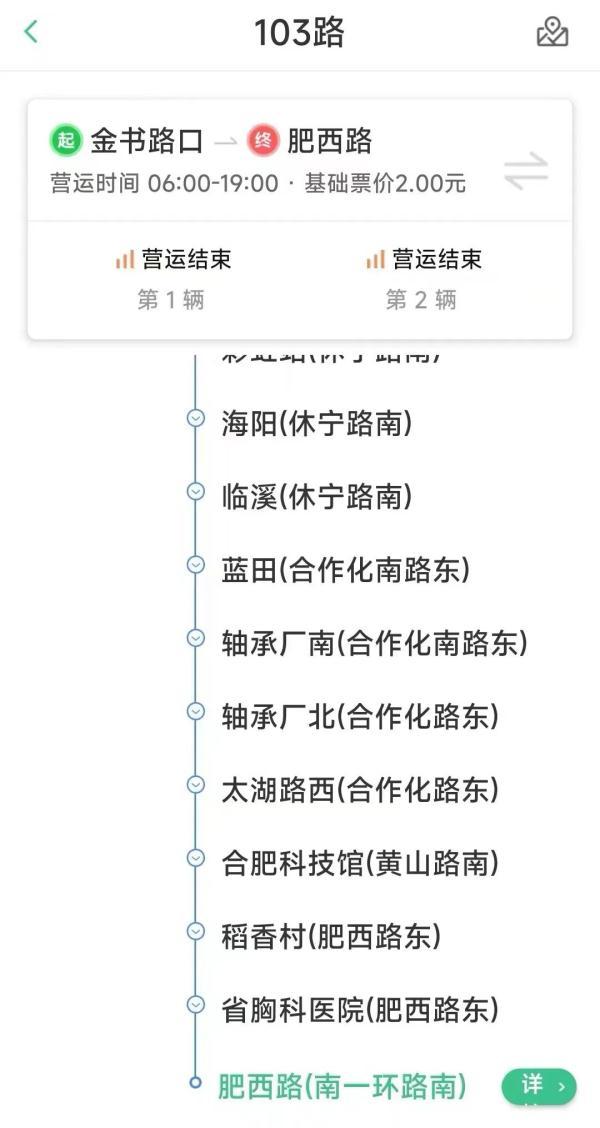Screen dimensions: 600x1128
Task: Select the 稻香村(肥西路东) stop
Action: click(330, 937)
